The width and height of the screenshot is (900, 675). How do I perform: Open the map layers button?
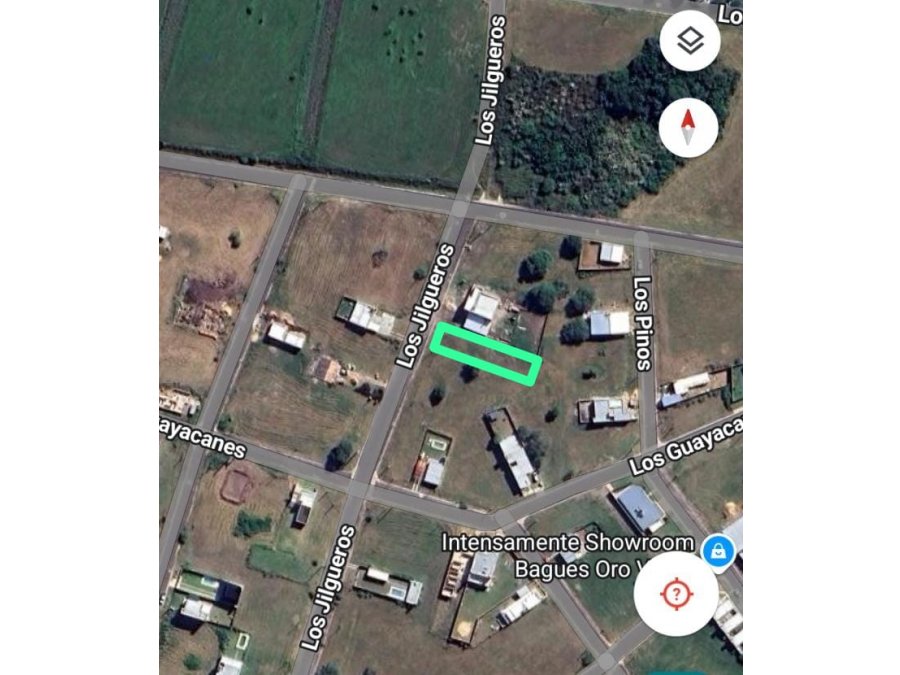click(689, 41)
